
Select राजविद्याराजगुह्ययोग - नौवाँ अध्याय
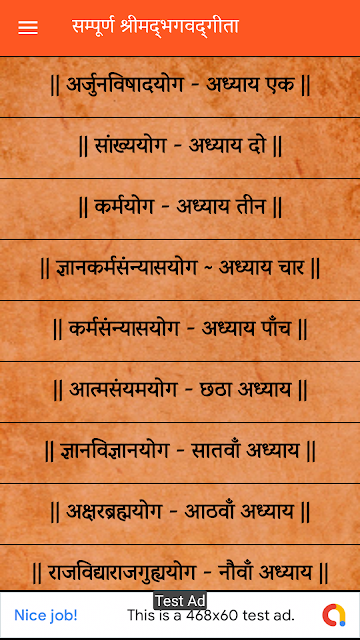click(180, 568)
